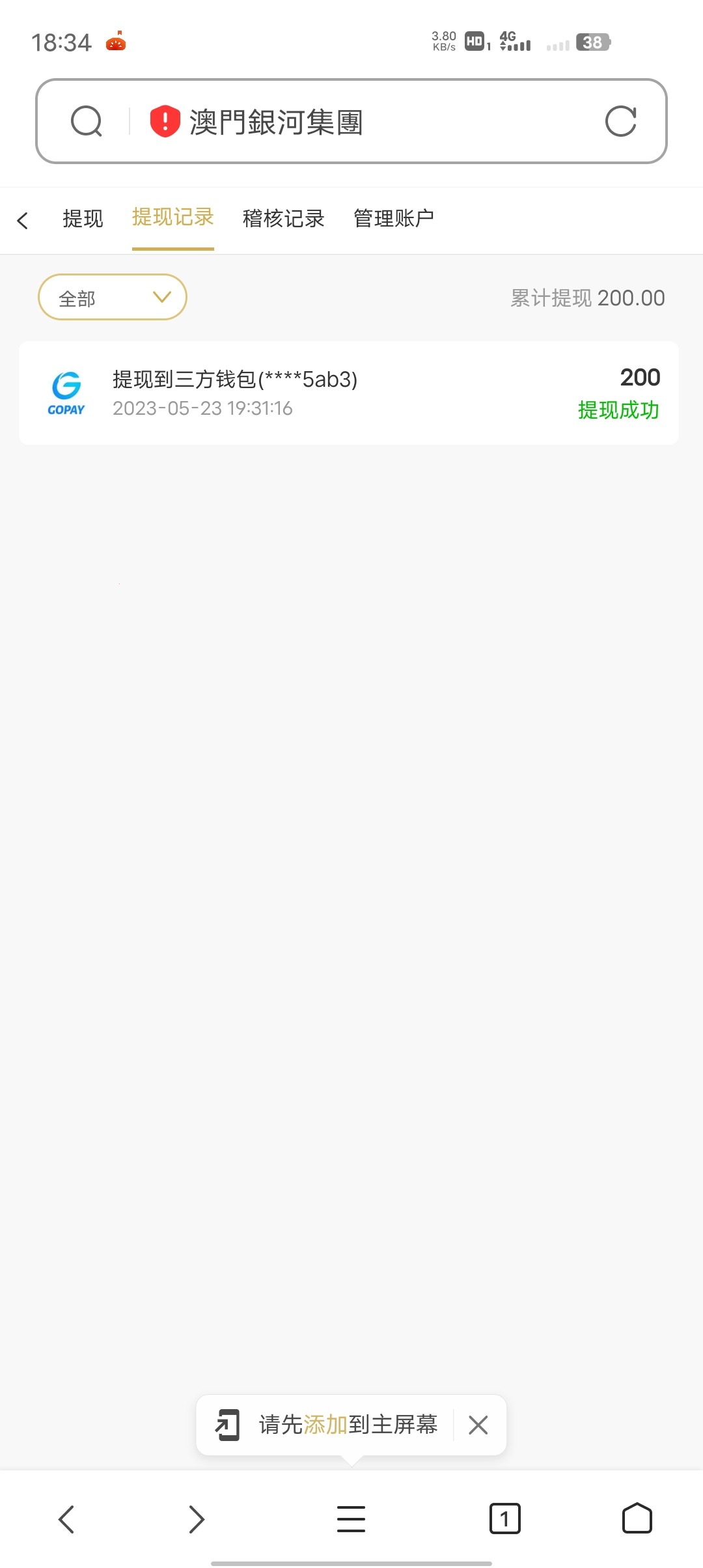The image size is (703, 1568).
Task: Go forward in the browser toolbar
Action: [x=197, y=1519]
